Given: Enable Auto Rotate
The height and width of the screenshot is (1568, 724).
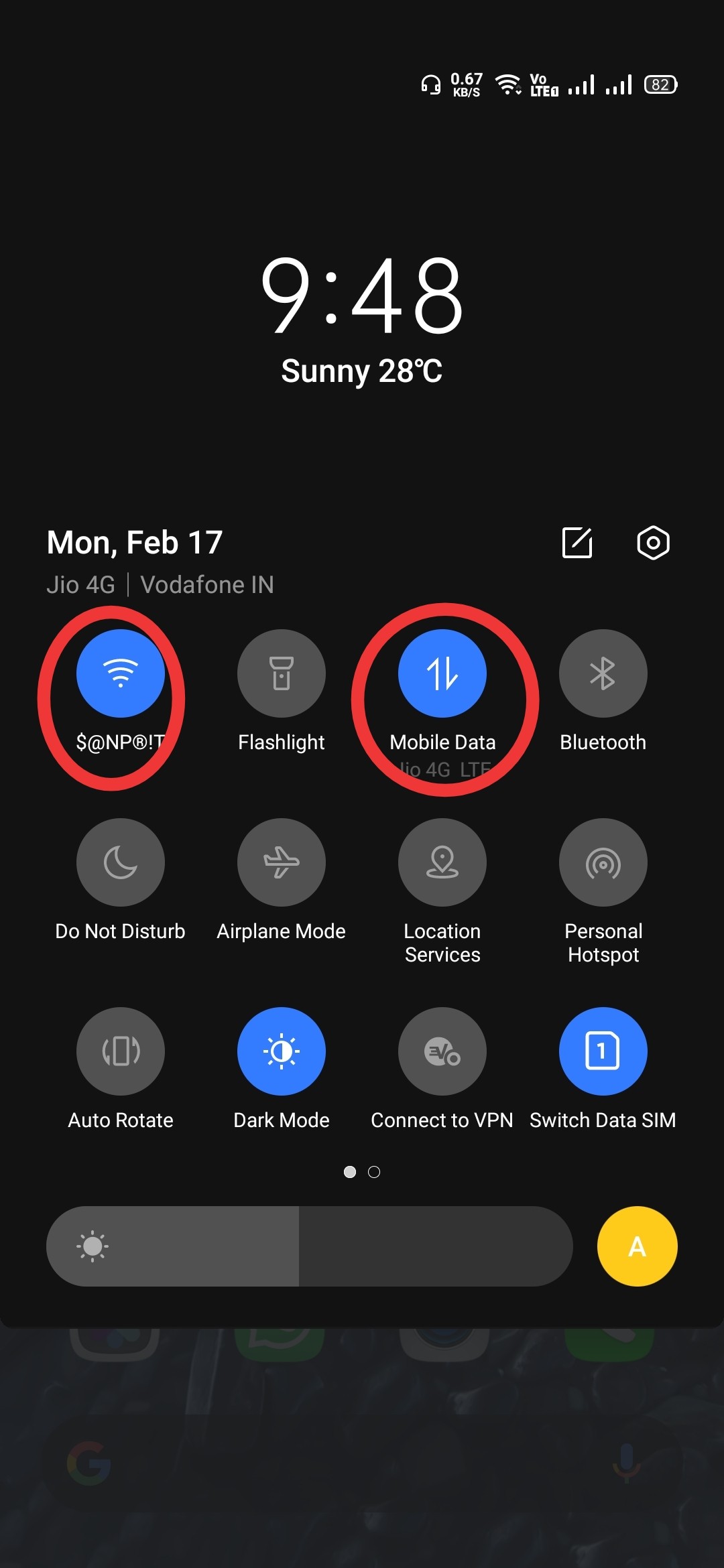Looking at the screenshot, I should [119, 1051].
